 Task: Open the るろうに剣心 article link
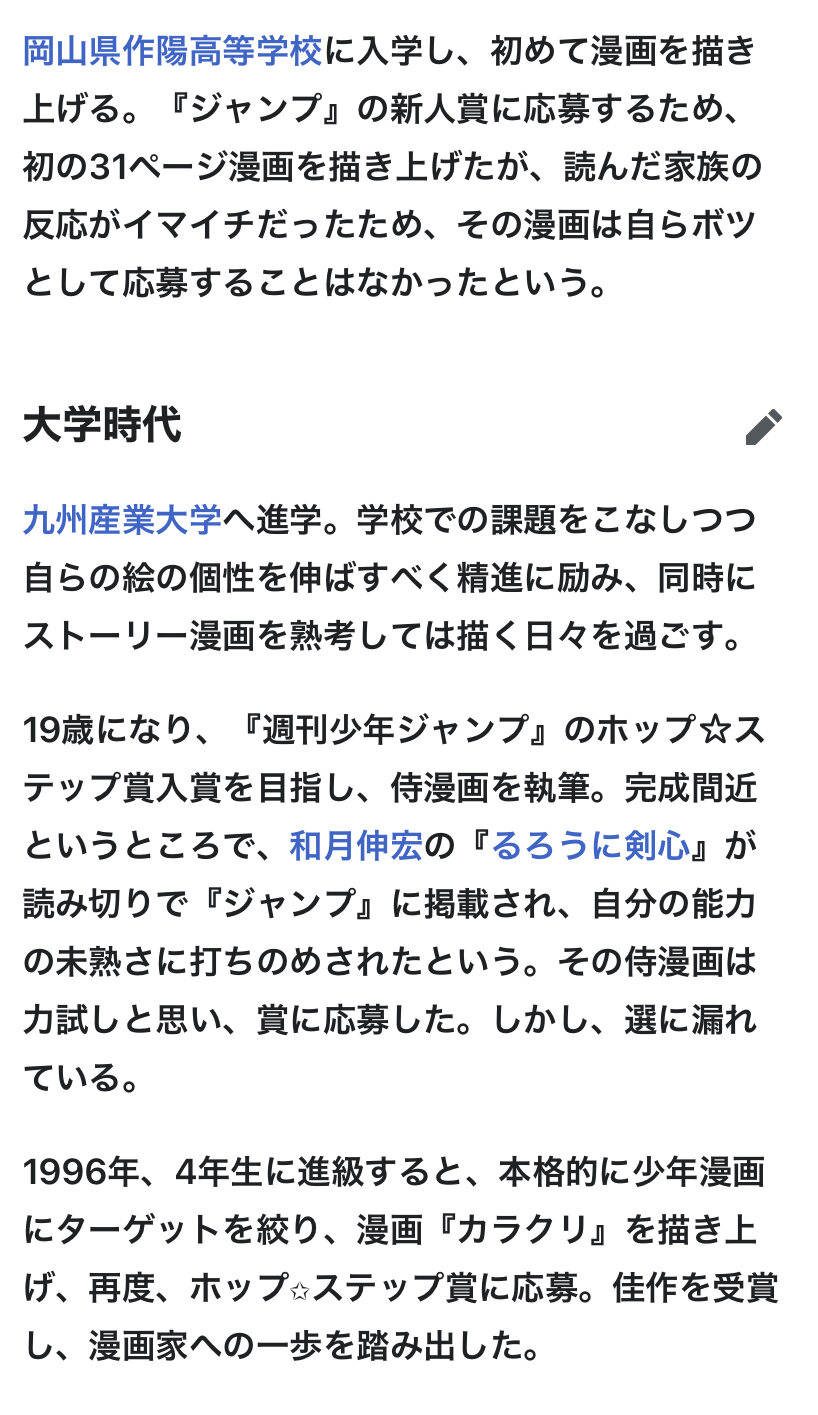click(x=592, y=846)
